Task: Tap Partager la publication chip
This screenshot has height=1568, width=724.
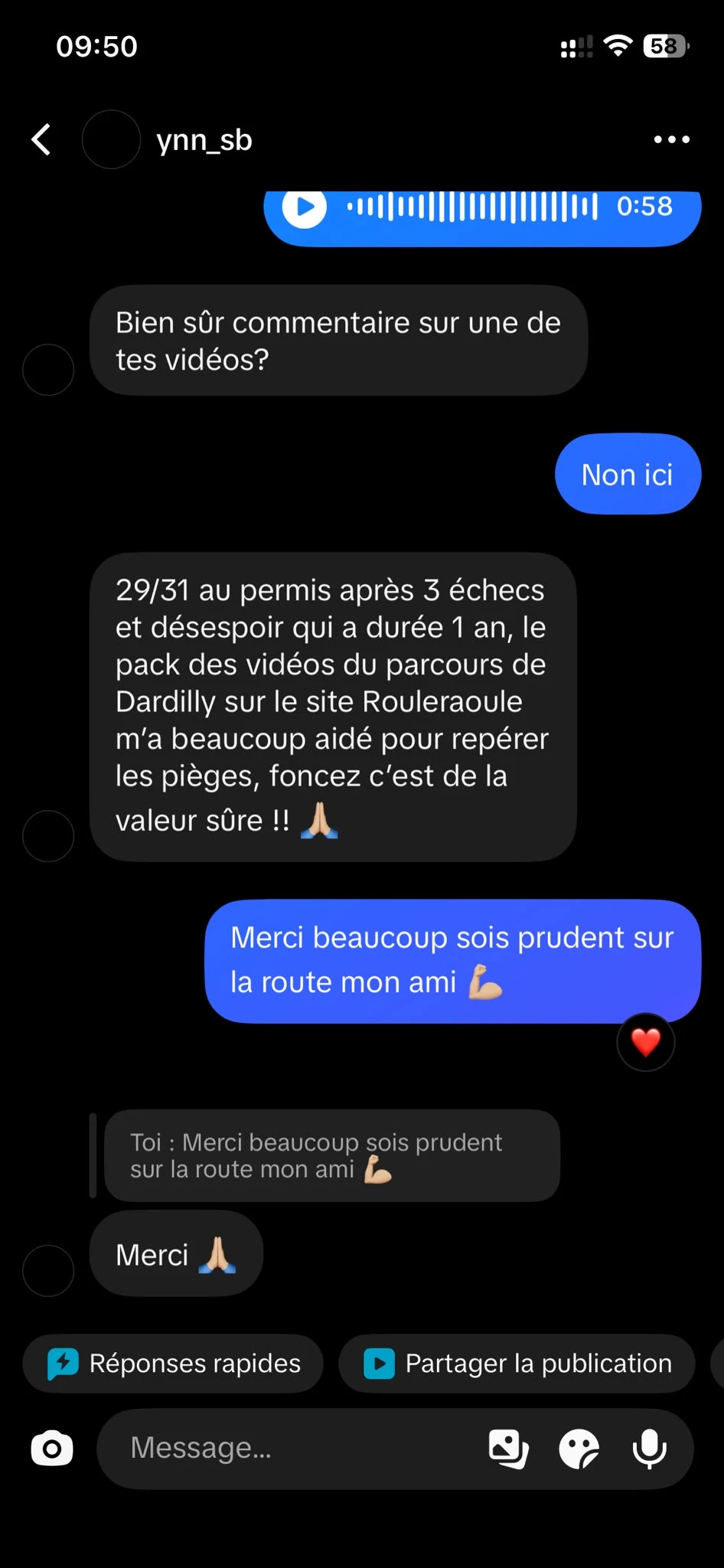Action: coord(517,1364)
